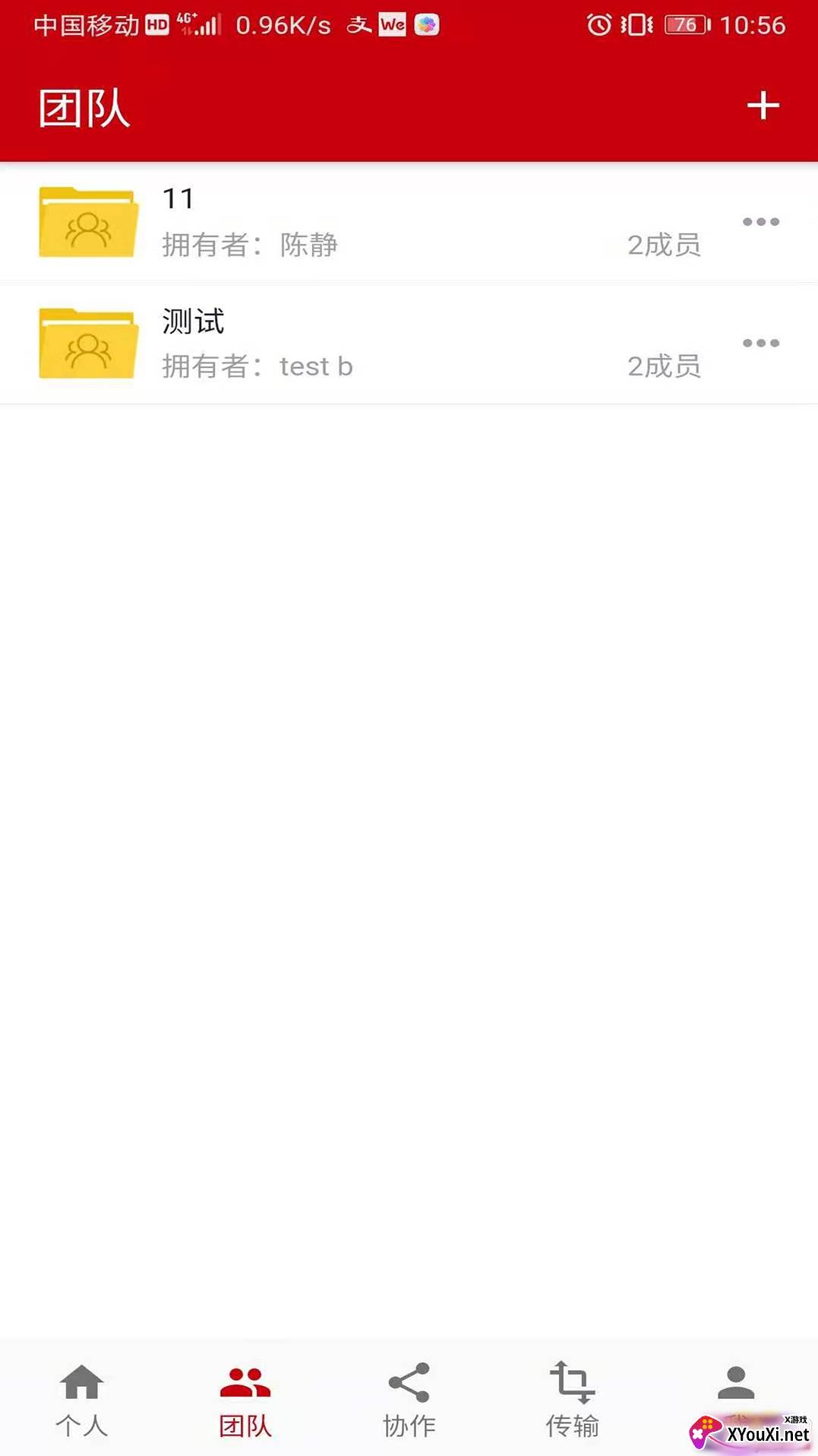Open more options for the 测试 team
Viewport: 818px width, 1456px height.
(x=760, y=343)
